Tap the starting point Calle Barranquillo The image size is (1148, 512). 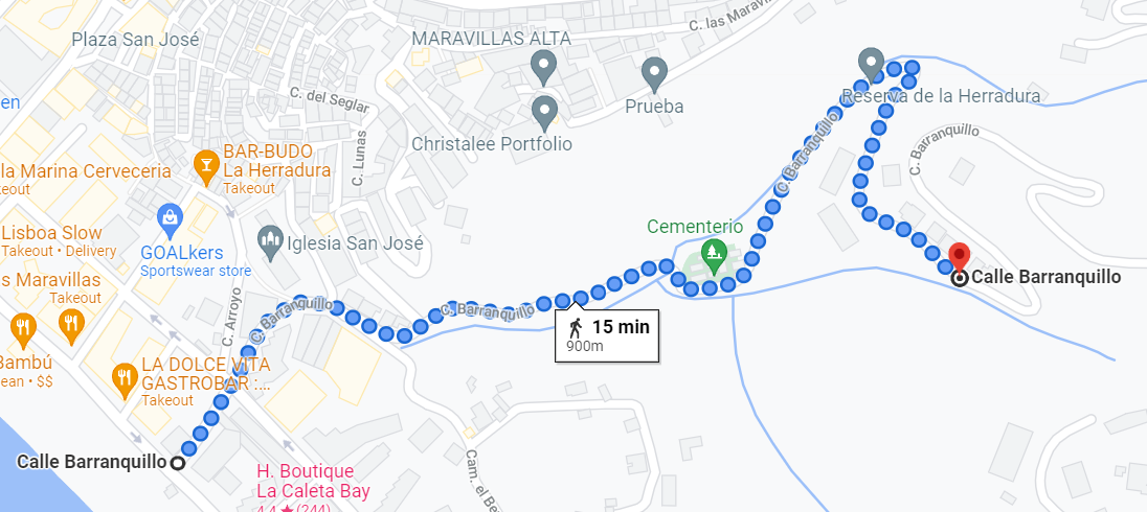click(177, 462)
